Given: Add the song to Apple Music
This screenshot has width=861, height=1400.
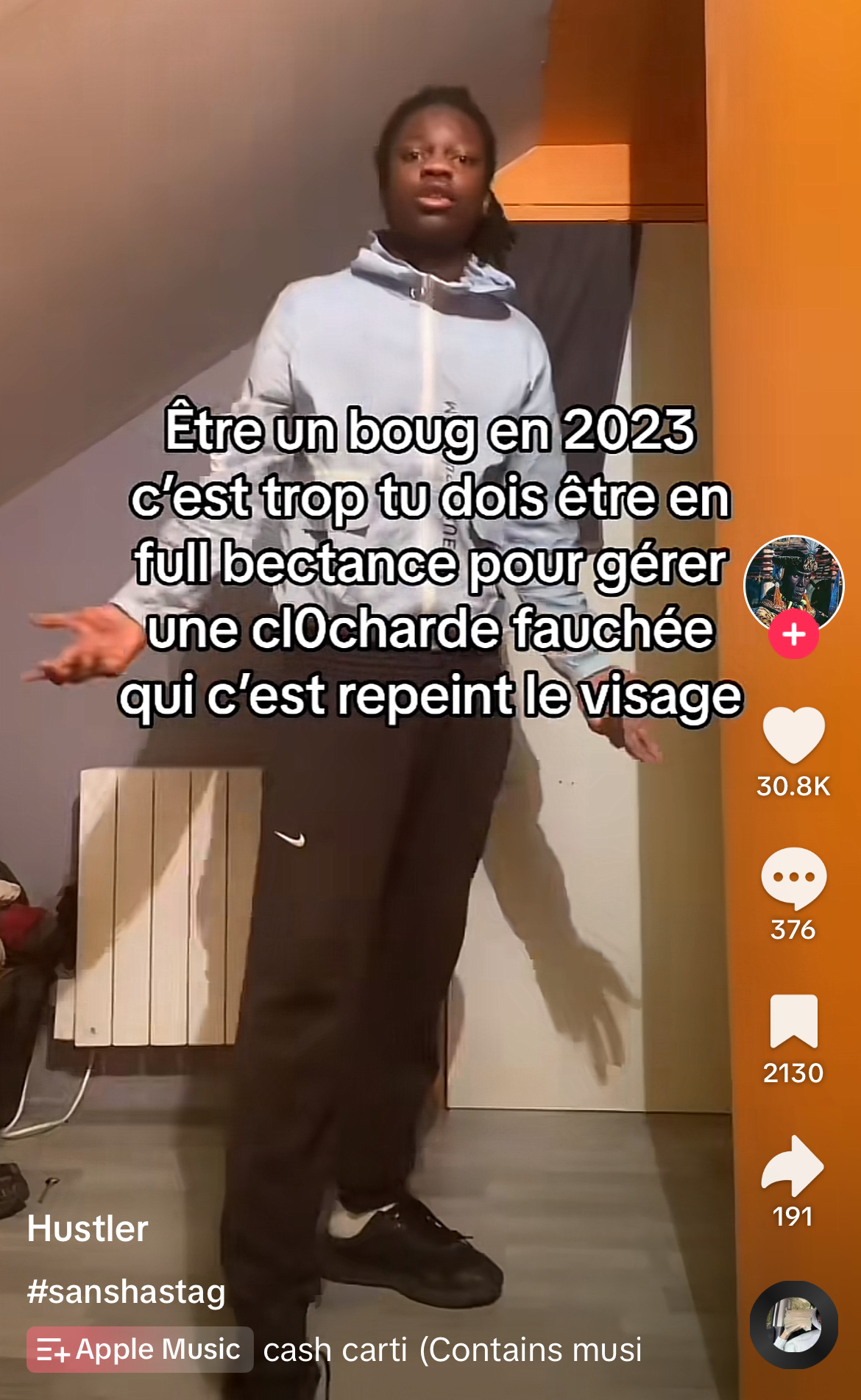Looking at the screenshot, I should pyautogui.click(x=140, y=1350).
